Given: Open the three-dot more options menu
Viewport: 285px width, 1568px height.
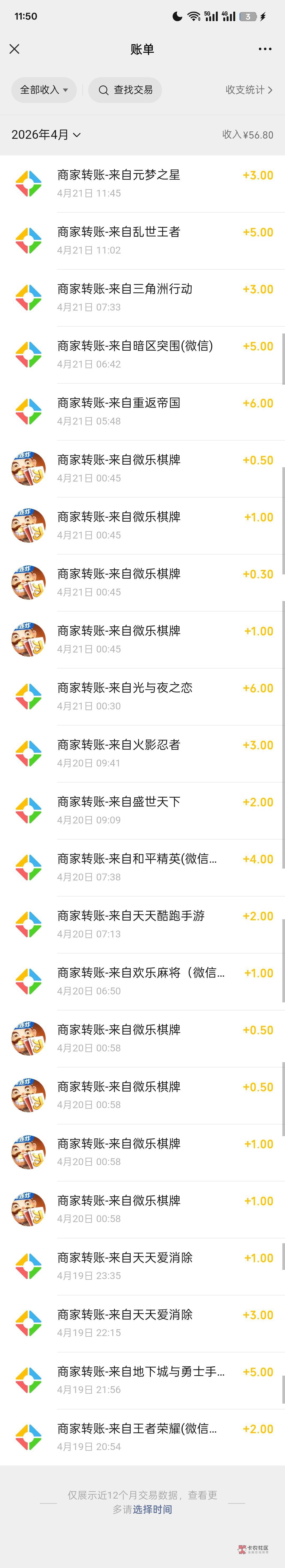Looking at the screenshot, I should point(265,49).
